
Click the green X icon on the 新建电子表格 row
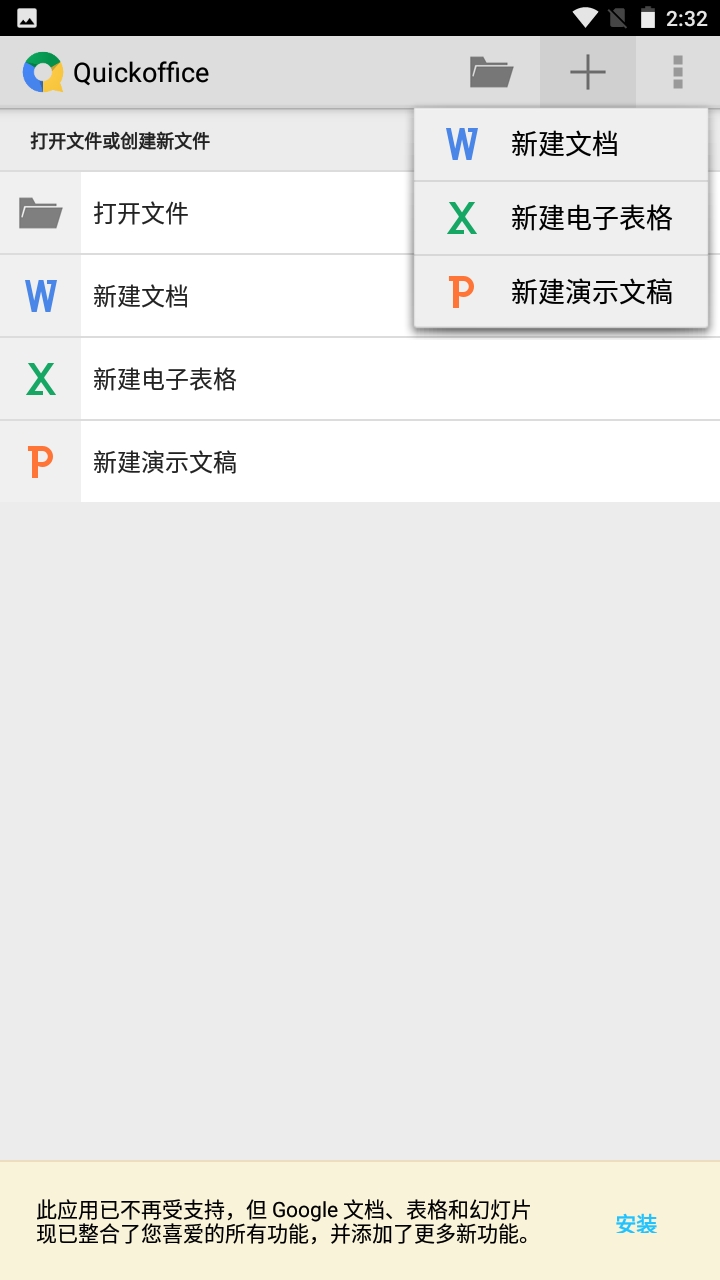(39, 379)
